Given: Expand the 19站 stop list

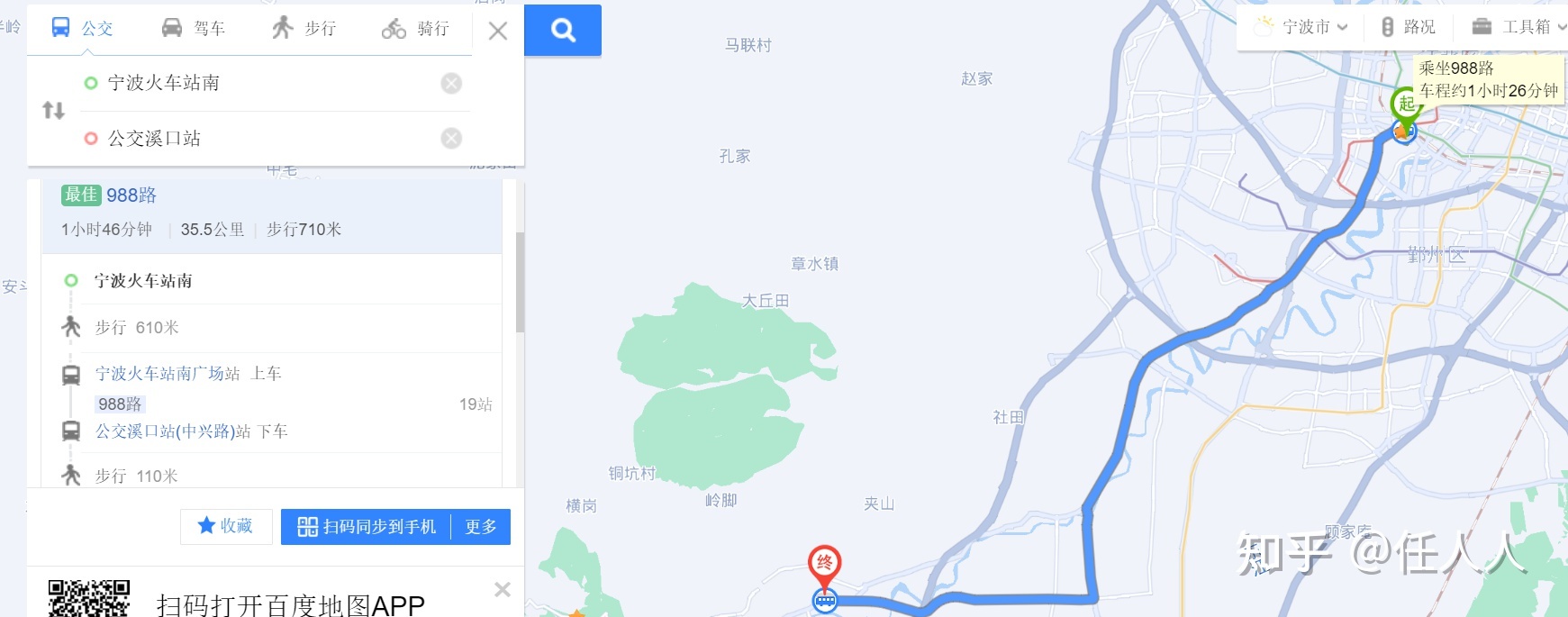Looking at the screenshot, I should (x=475, y=404).
